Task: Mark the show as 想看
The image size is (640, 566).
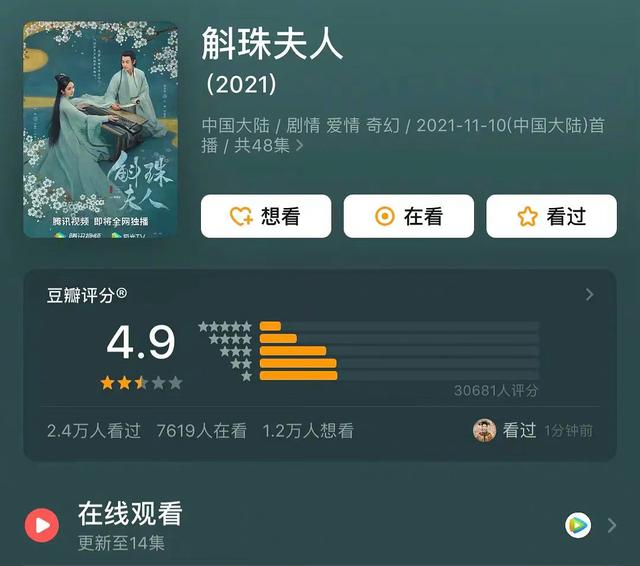Action: coord(266,216)
